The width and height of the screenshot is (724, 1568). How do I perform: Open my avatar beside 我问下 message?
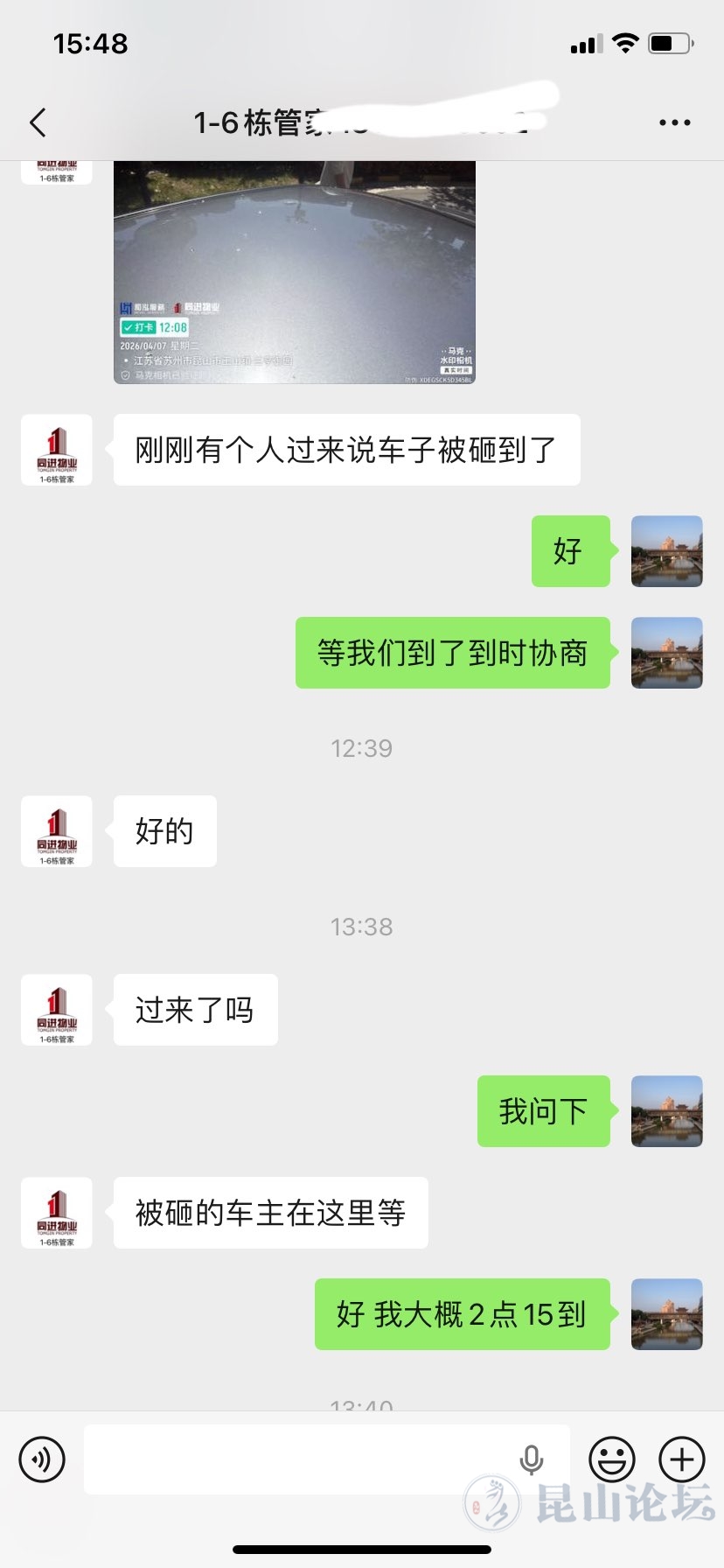coord(667,1111)
